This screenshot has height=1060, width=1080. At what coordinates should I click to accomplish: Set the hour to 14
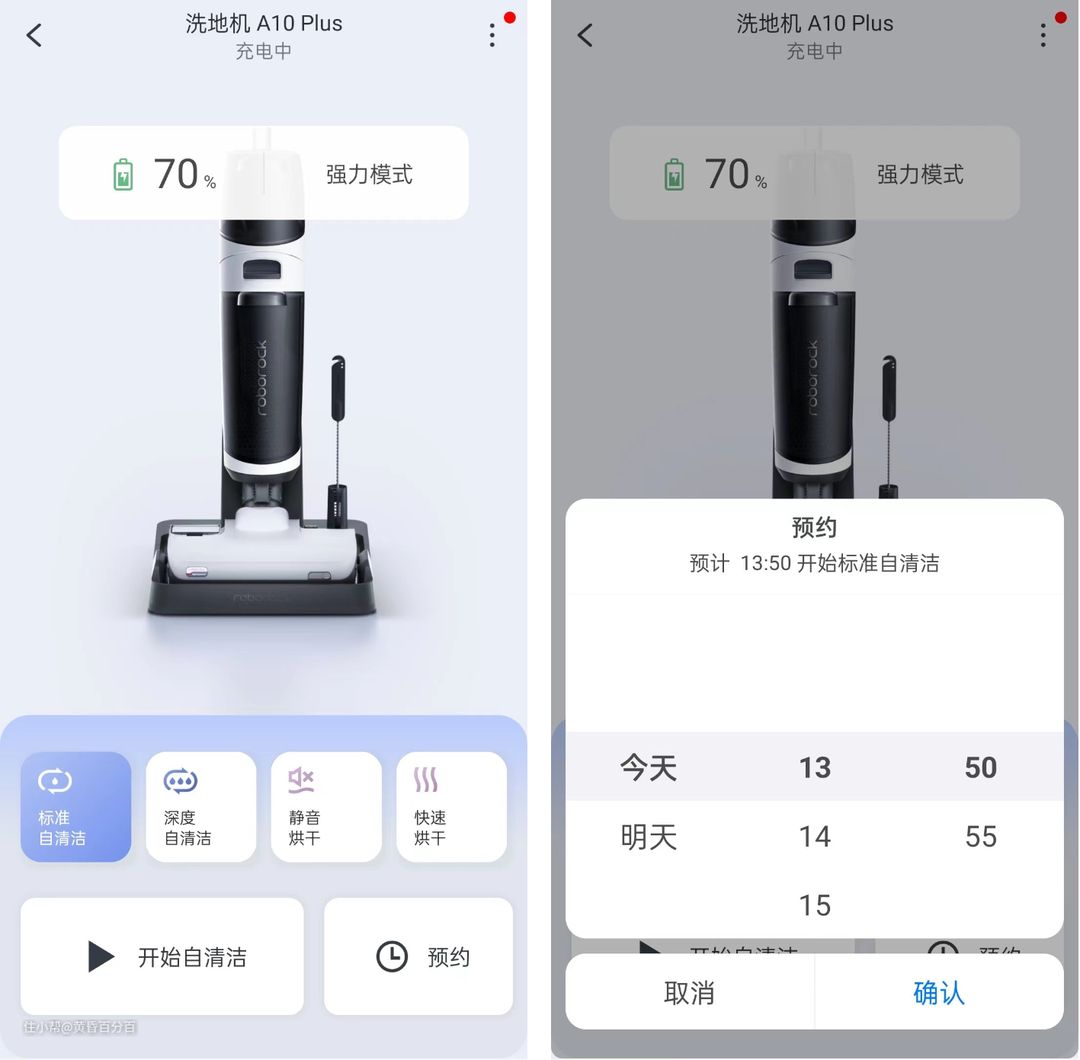[x=814, y=836]
